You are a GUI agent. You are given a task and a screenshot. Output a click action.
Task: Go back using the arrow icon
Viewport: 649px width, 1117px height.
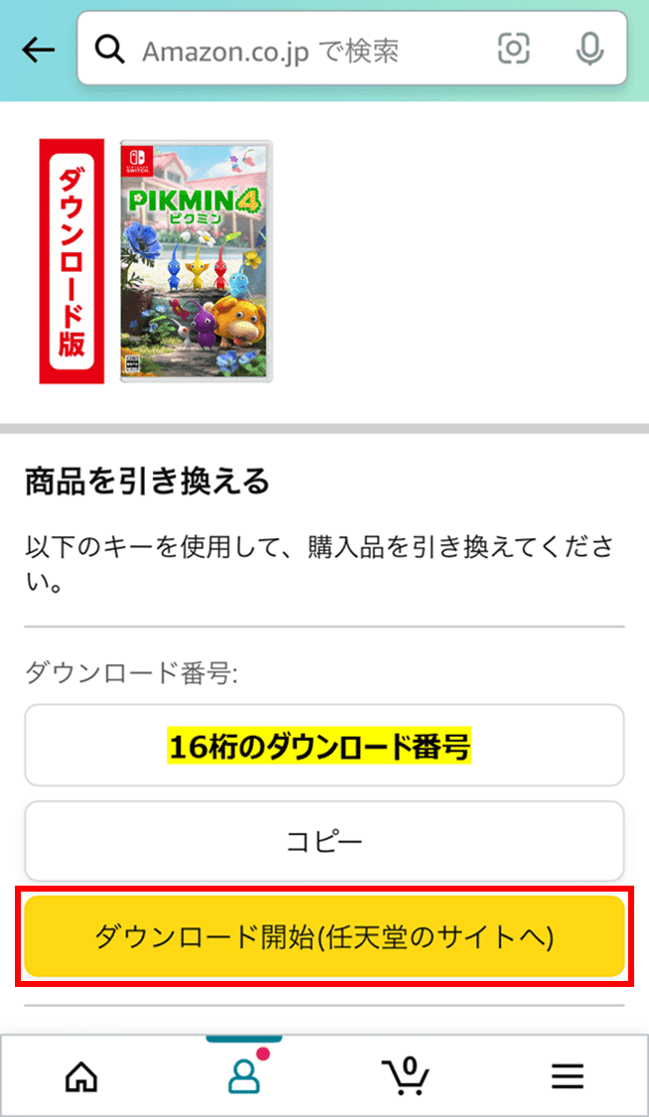(x=38, y=50)
